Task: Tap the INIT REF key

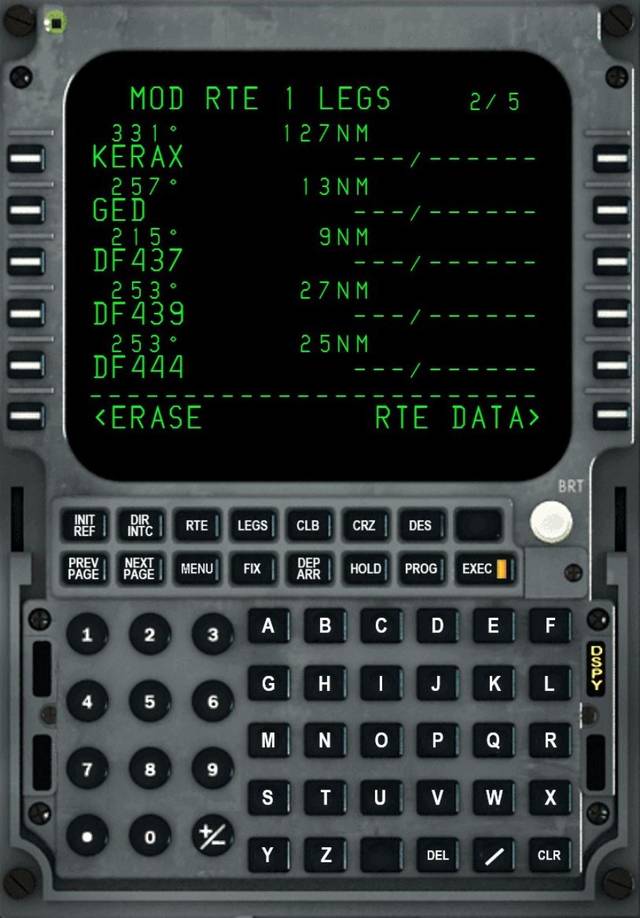Action: click(84, 525)
